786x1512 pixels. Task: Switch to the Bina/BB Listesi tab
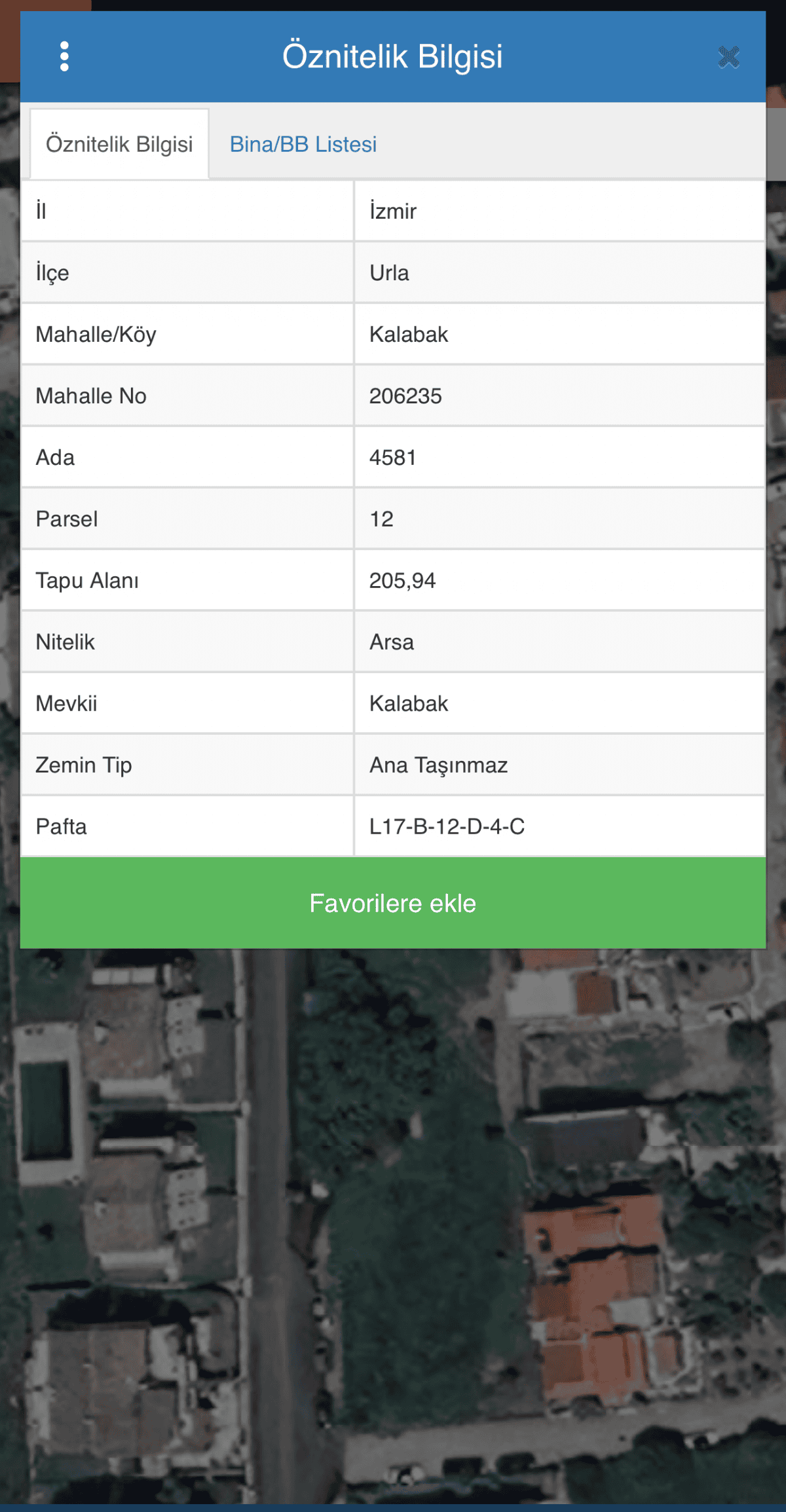tap(303, 144)
